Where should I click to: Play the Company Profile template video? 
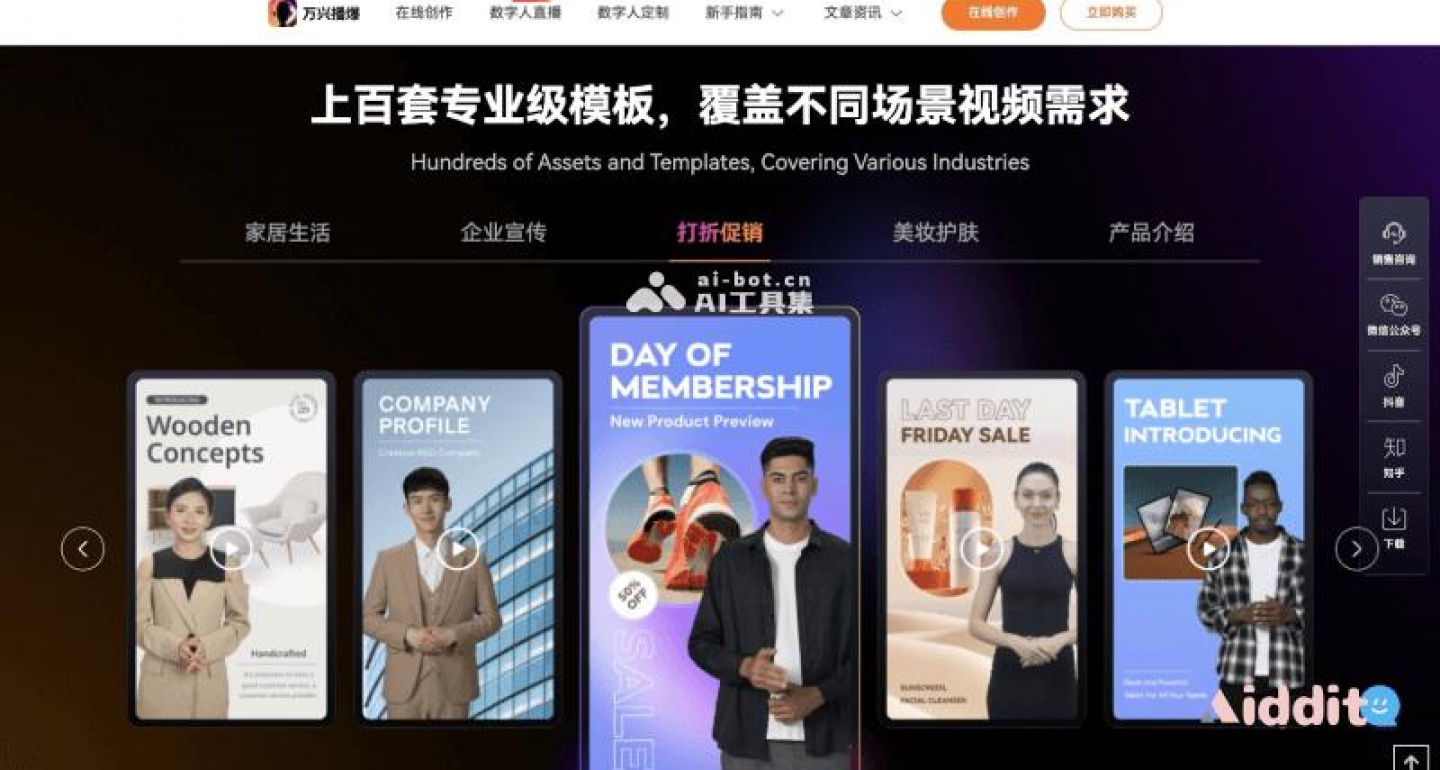pyautogui.click(x=458, y=548)
